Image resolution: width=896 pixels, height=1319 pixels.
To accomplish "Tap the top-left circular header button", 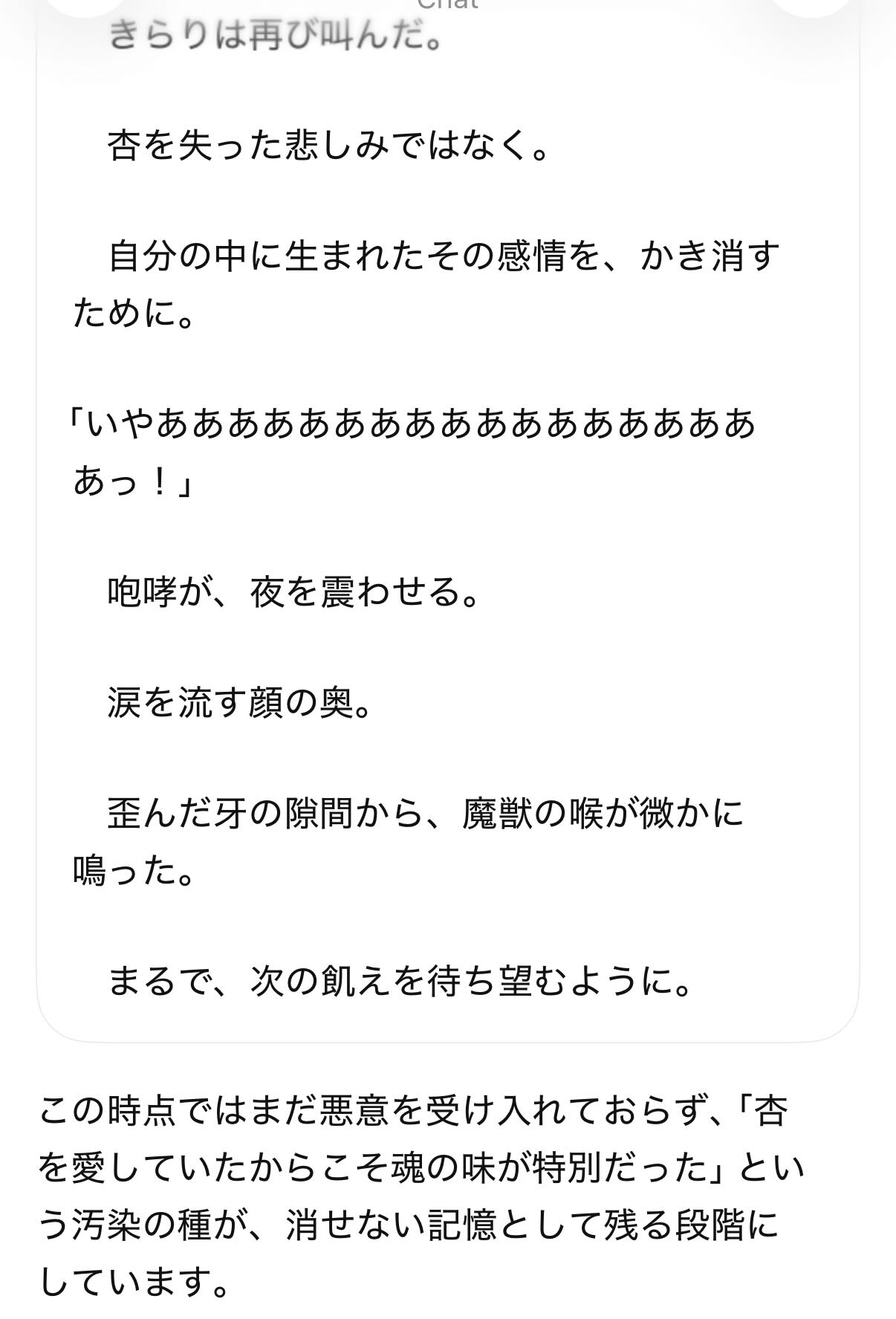I will (x=84, y=6).
